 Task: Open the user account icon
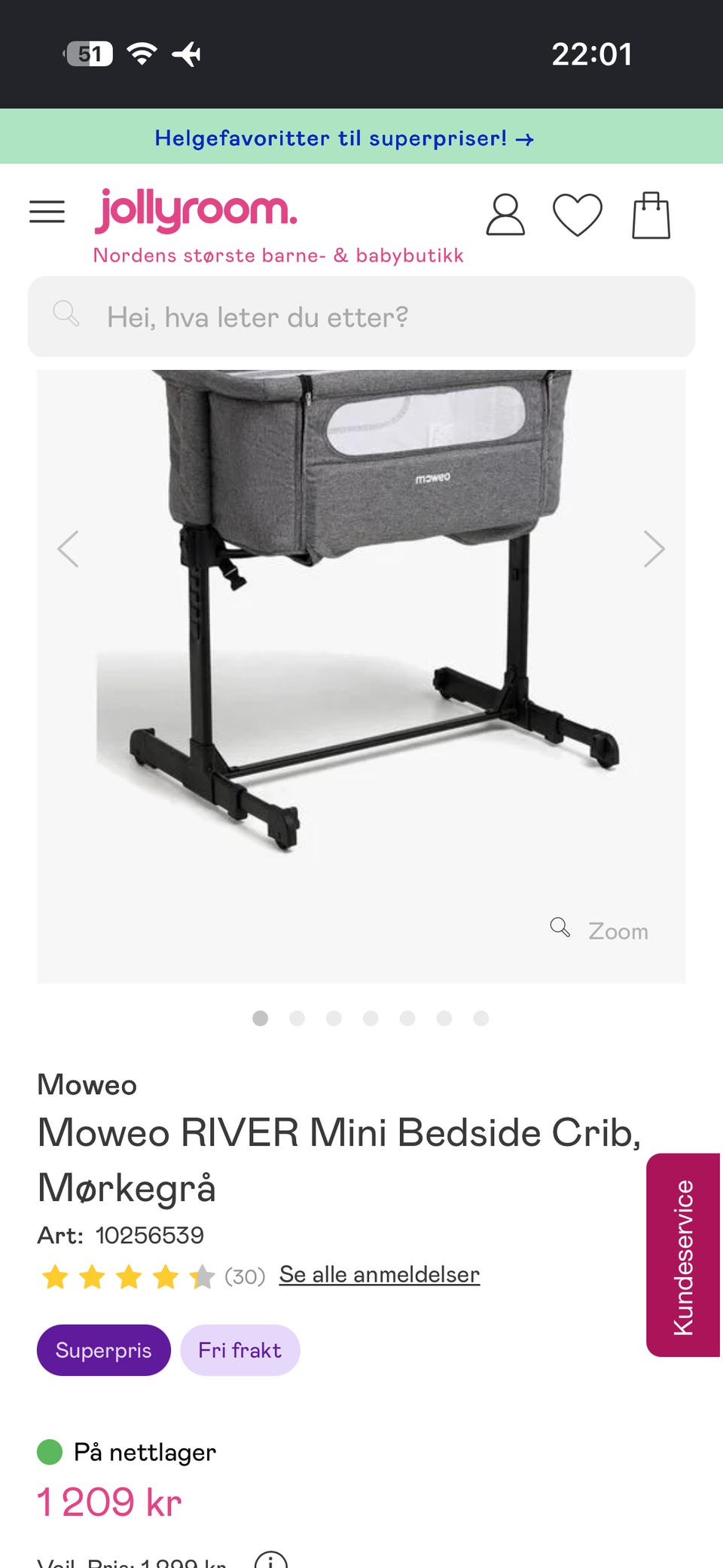pyautogui.click(x=505, y=215)
